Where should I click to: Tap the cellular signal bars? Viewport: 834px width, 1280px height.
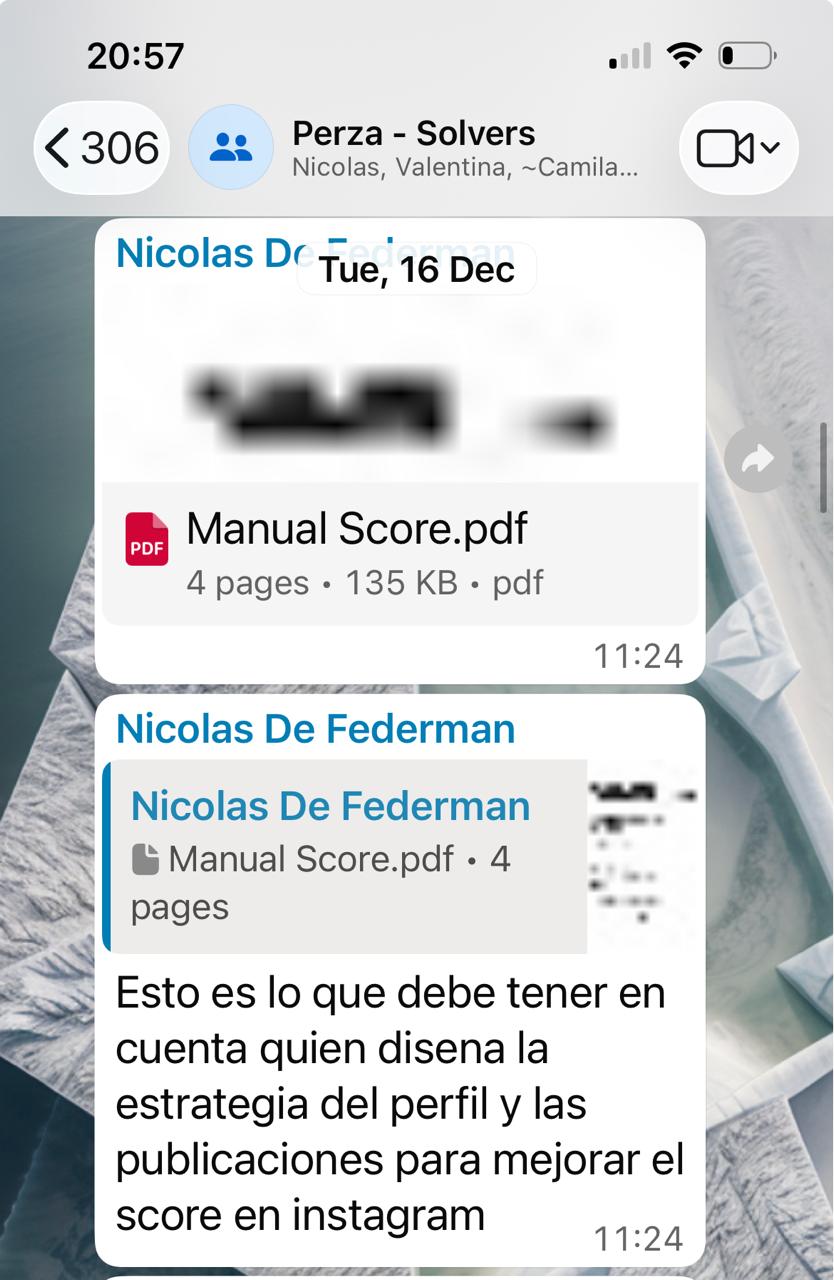pos(630,57)
